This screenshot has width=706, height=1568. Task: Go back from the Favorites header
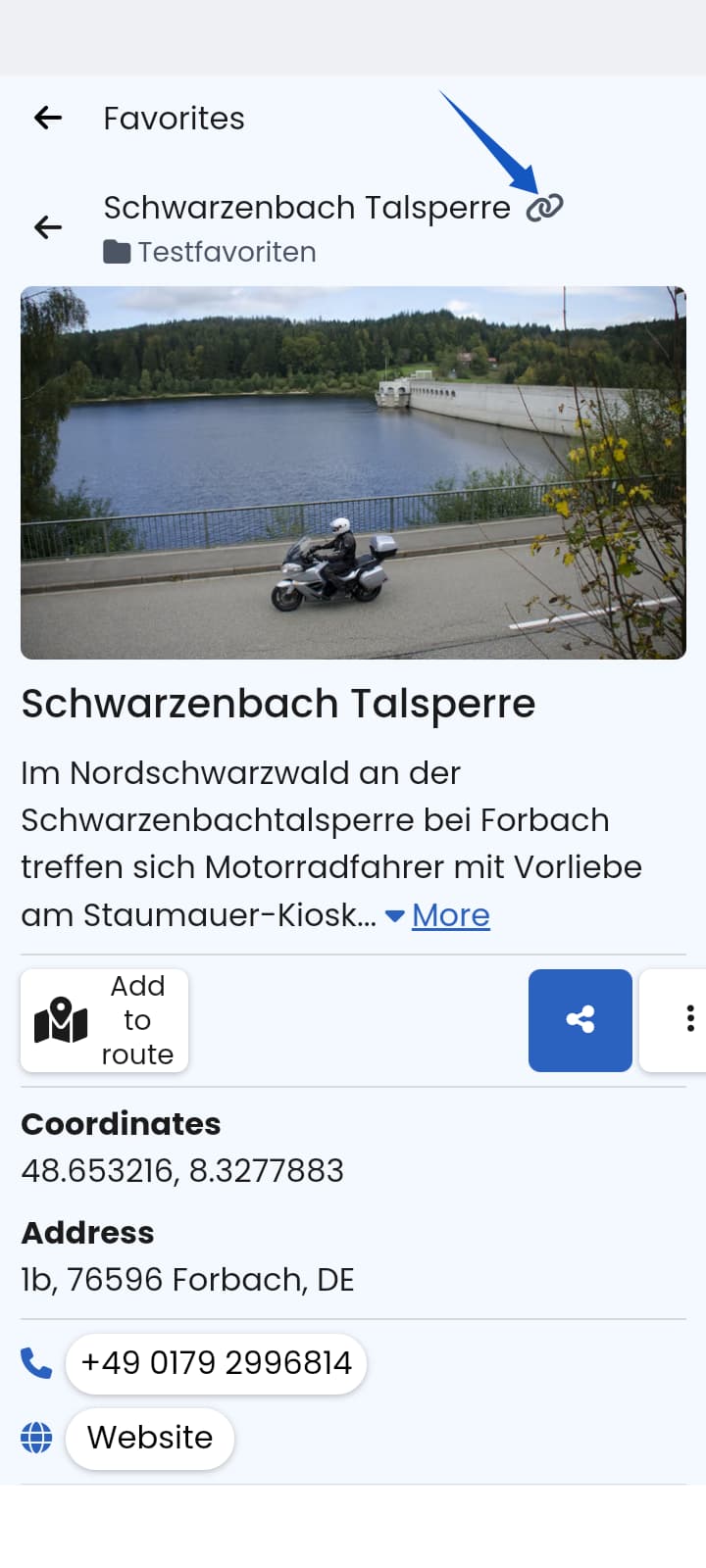[x=48, y=119]
